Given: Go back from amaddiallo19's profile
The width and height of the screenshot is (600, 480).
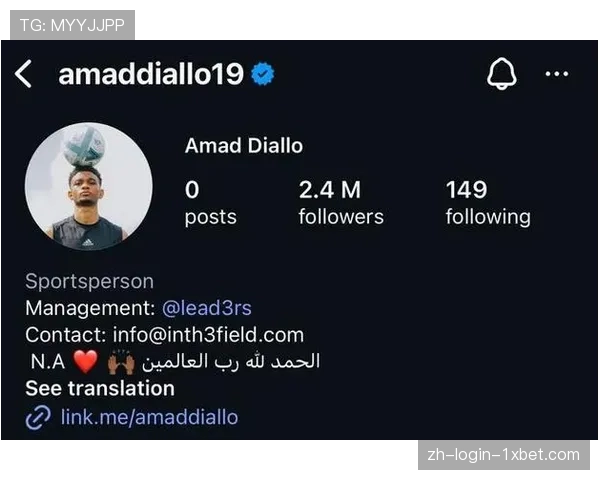Looking at the screenshot, I should (x=24, y=74).
